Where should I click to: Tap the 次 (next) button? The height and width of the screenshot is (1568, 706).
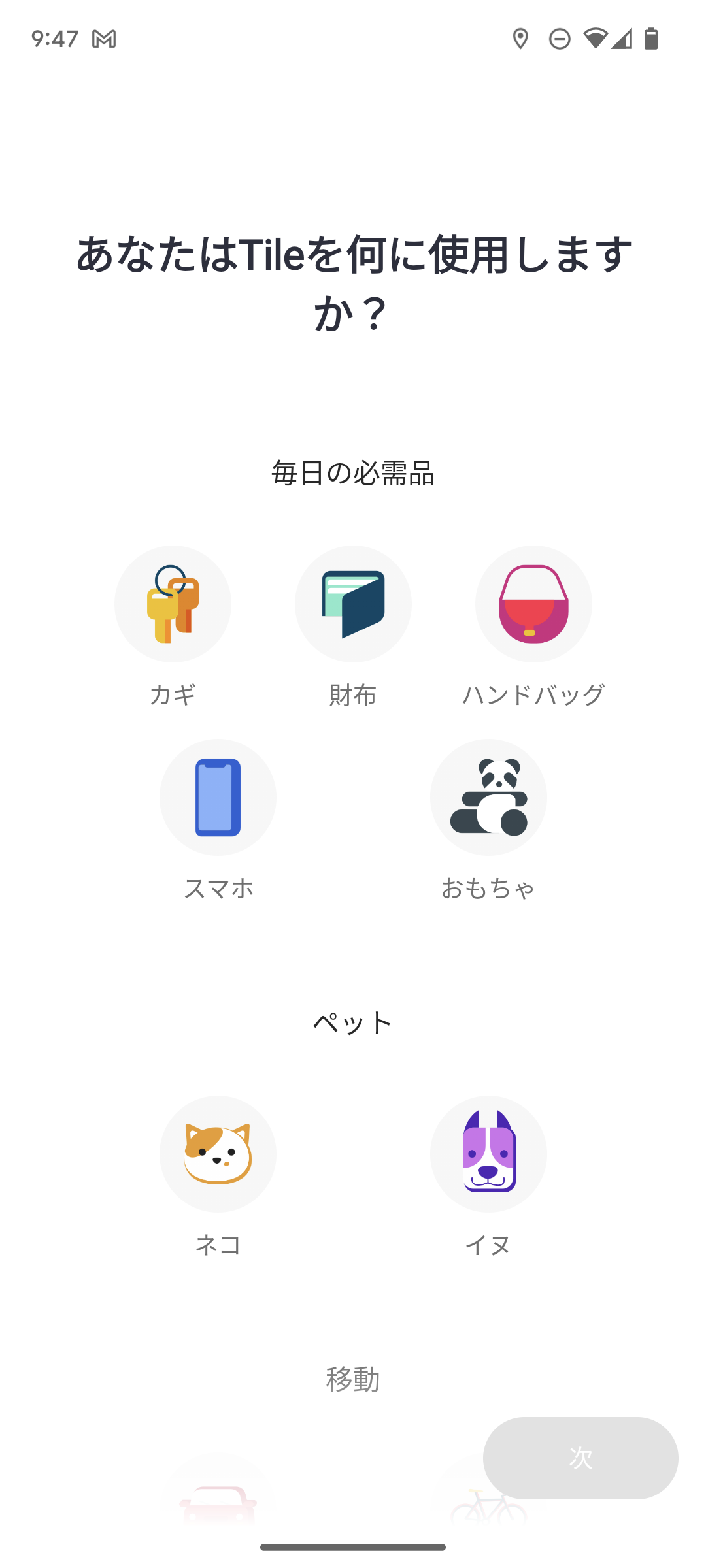(x=580, y=1458)
